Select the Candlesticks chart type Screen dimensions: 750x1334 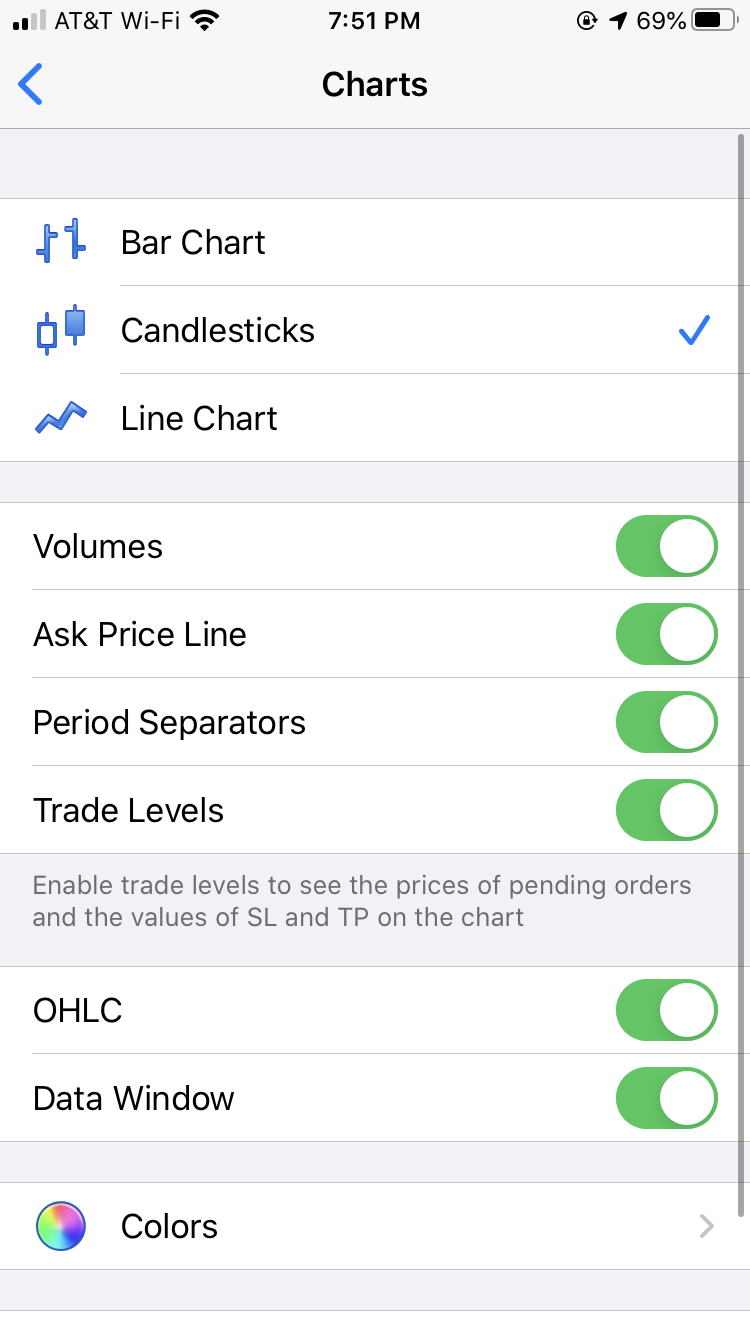[x=375, y=330]
